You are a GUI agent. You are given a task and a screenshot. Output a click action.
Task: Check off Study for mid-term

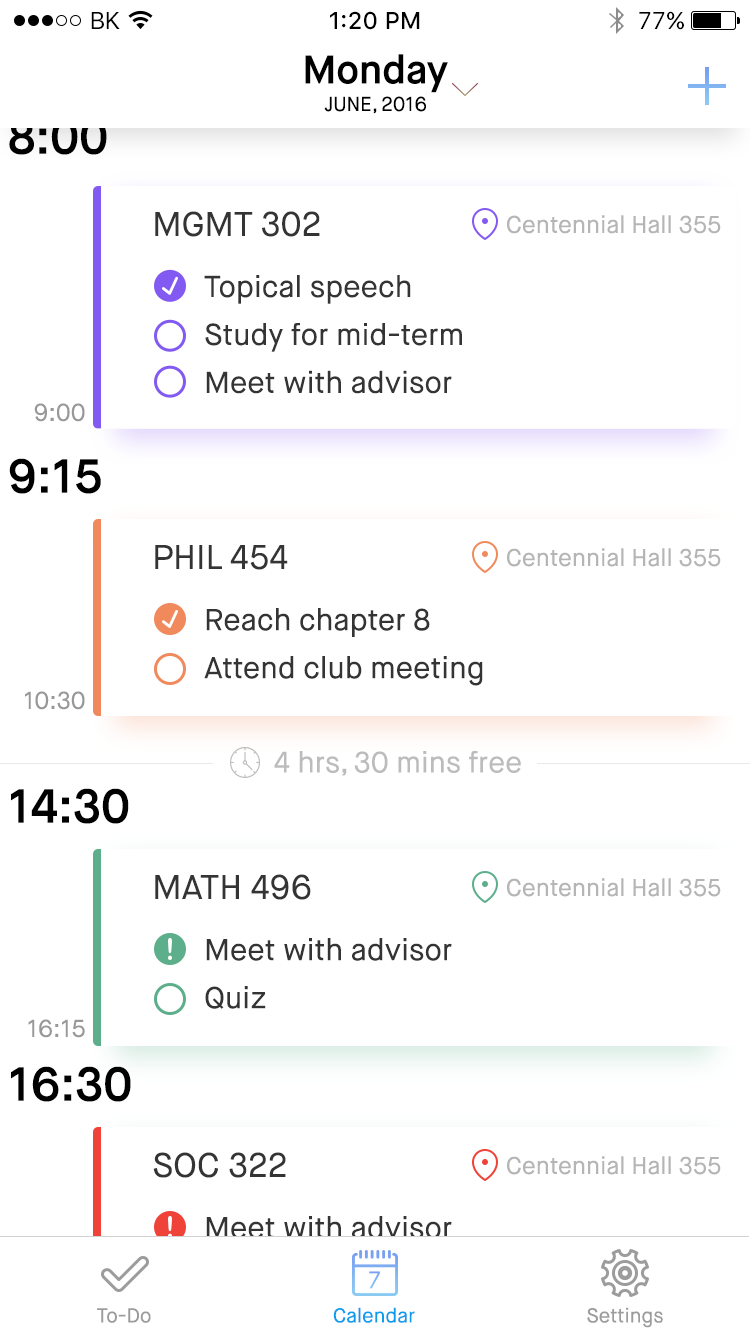(170, 335)
